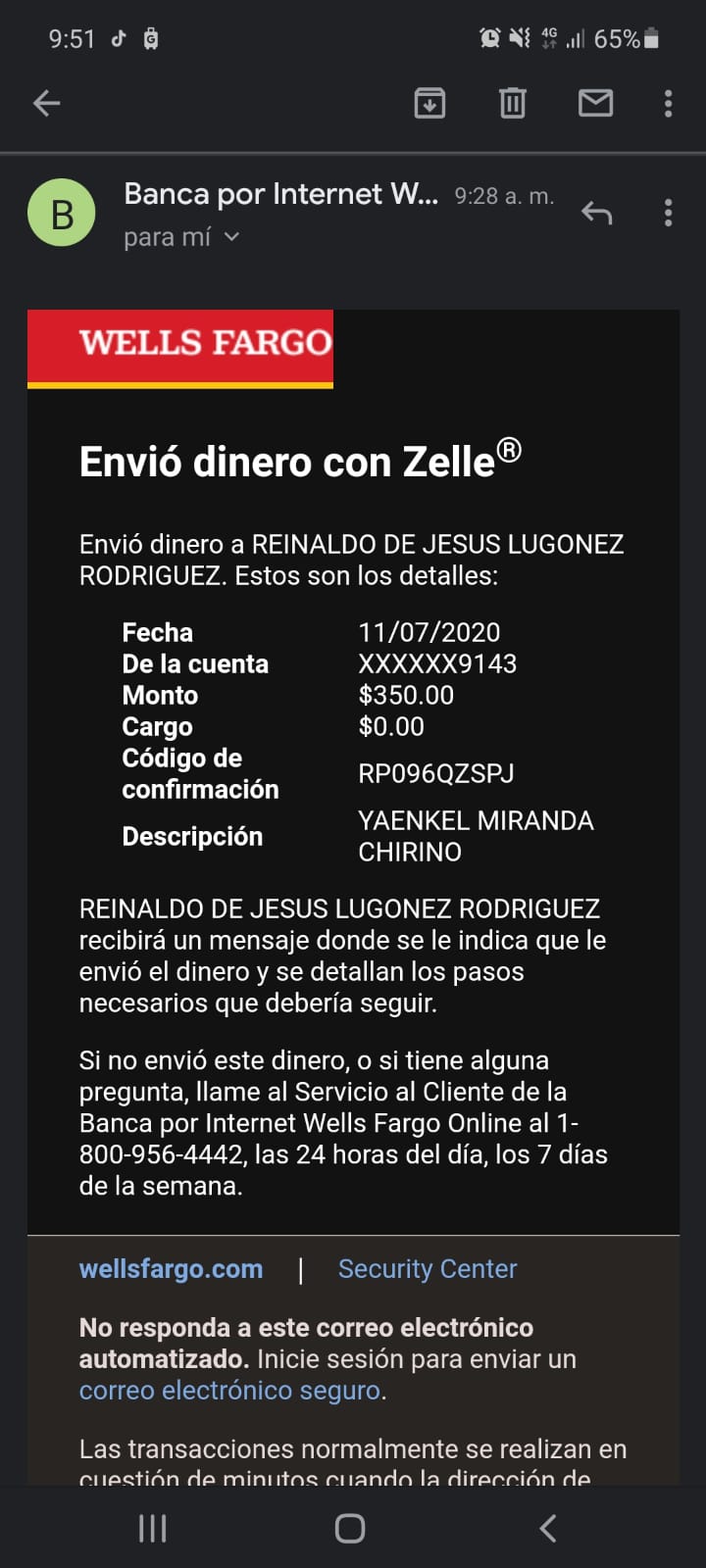Archive this email
This screenshot has height=1568, width=706.
coord(429,103)
